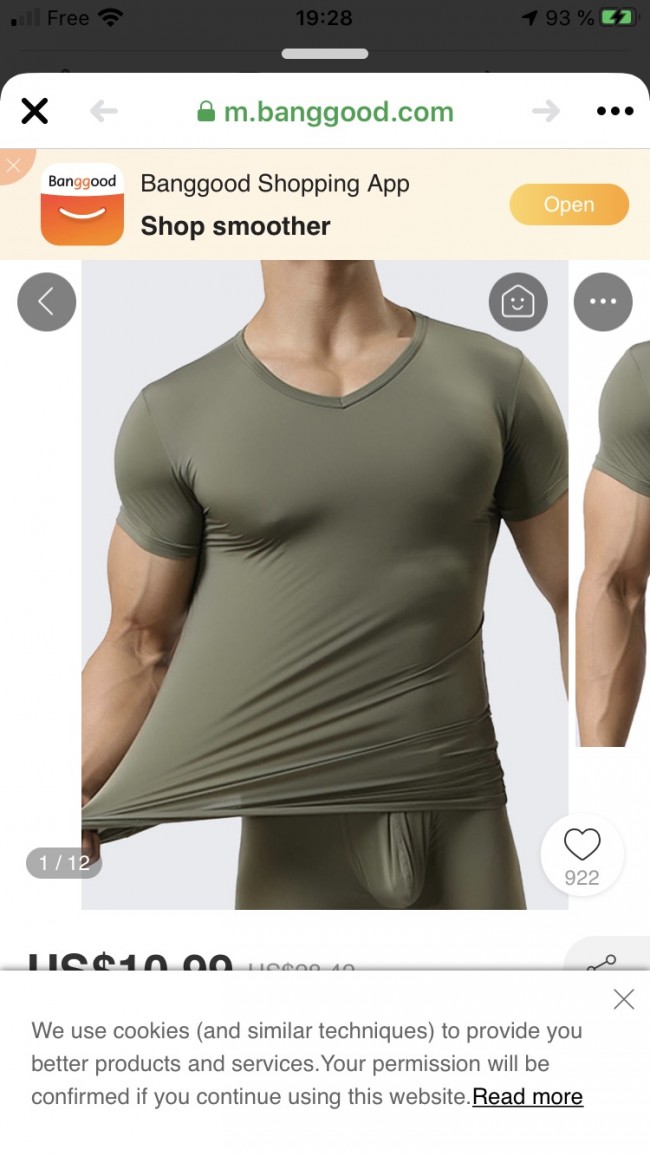Open the Read more cookie link

pyautogui.click(x=528, y=1096)
